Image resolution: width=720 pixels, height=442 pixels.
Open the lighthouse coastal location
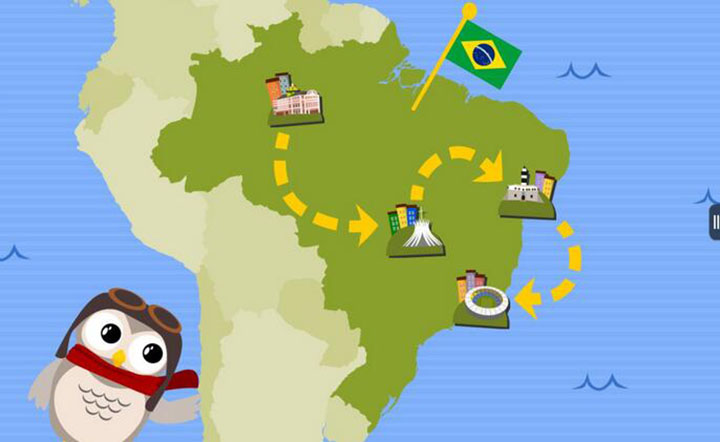click(x=528, y=194)
